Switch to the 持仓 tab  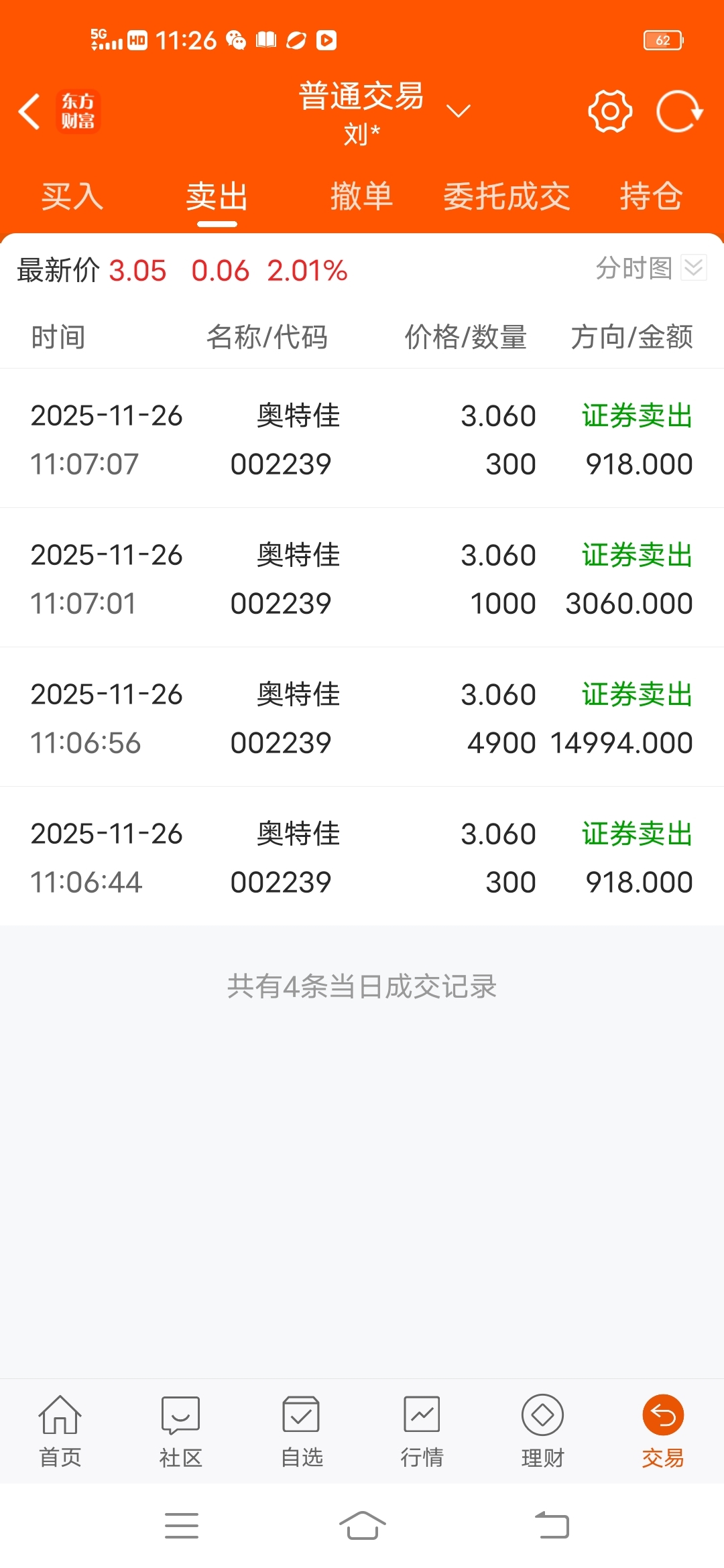(x=650, y=196)
